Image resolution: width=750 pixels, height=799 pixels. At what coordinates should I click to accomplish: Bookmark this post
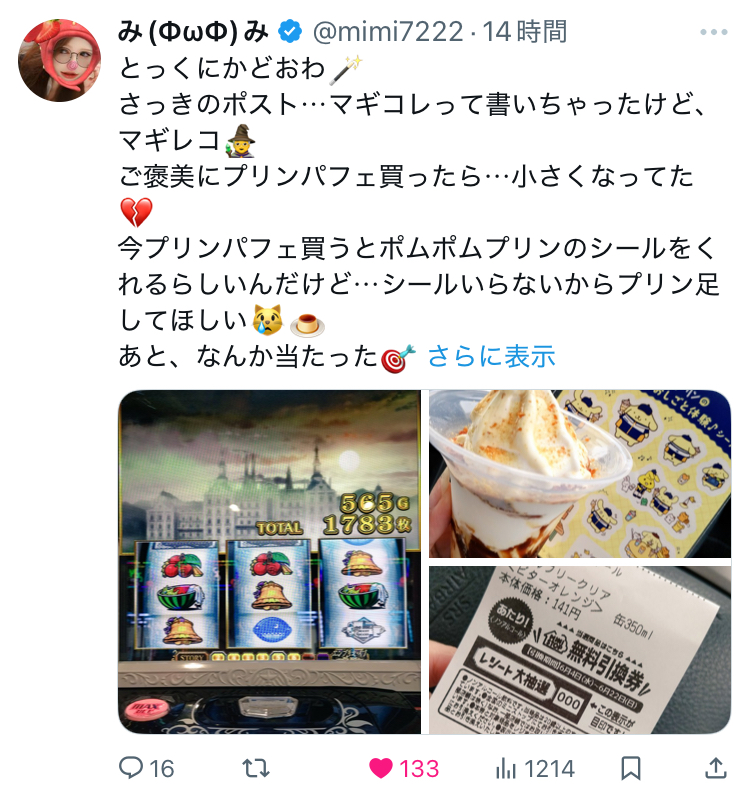631,768
